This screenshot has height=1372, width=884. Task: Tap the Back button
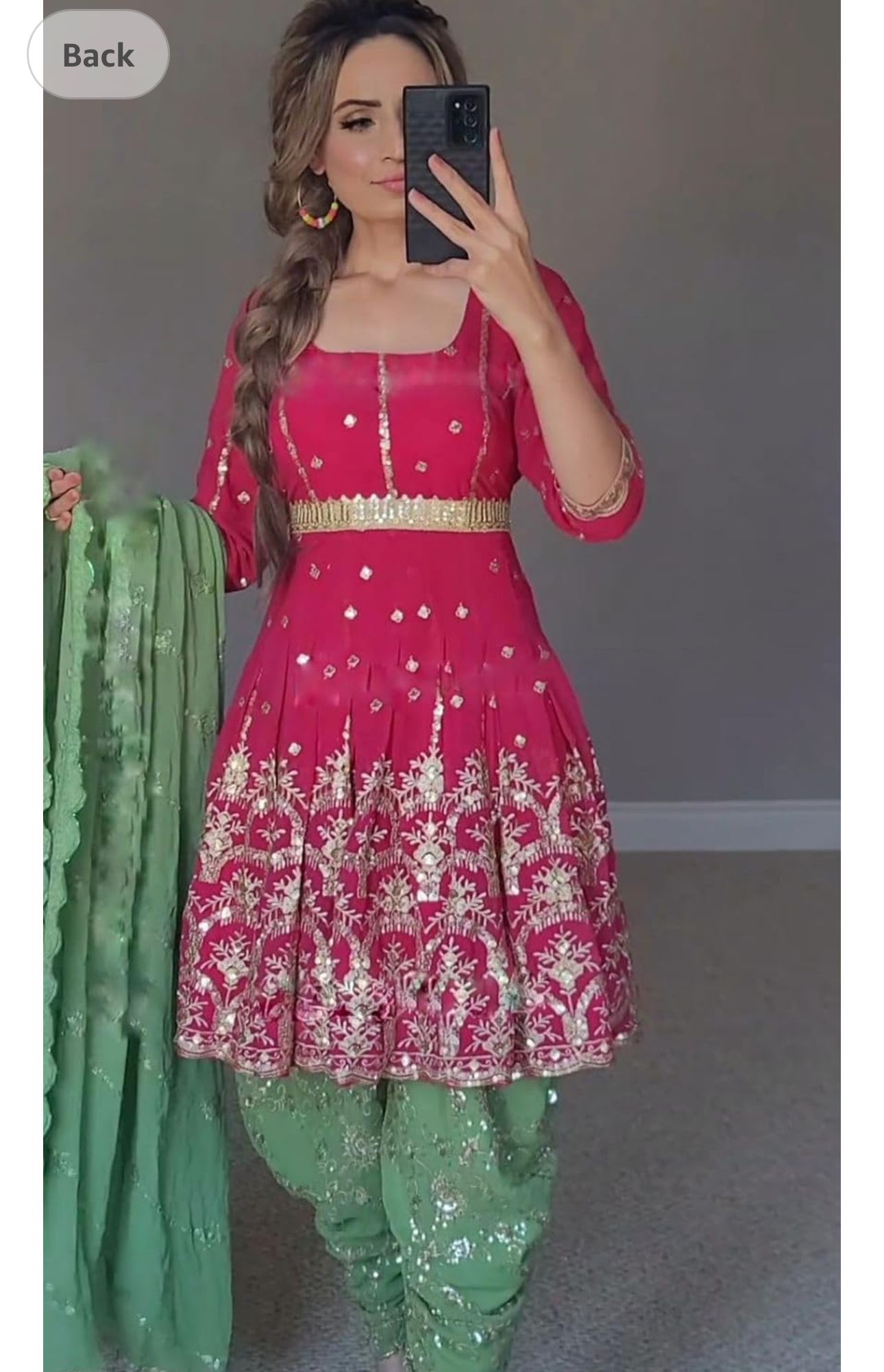click(x=98, y=55)
